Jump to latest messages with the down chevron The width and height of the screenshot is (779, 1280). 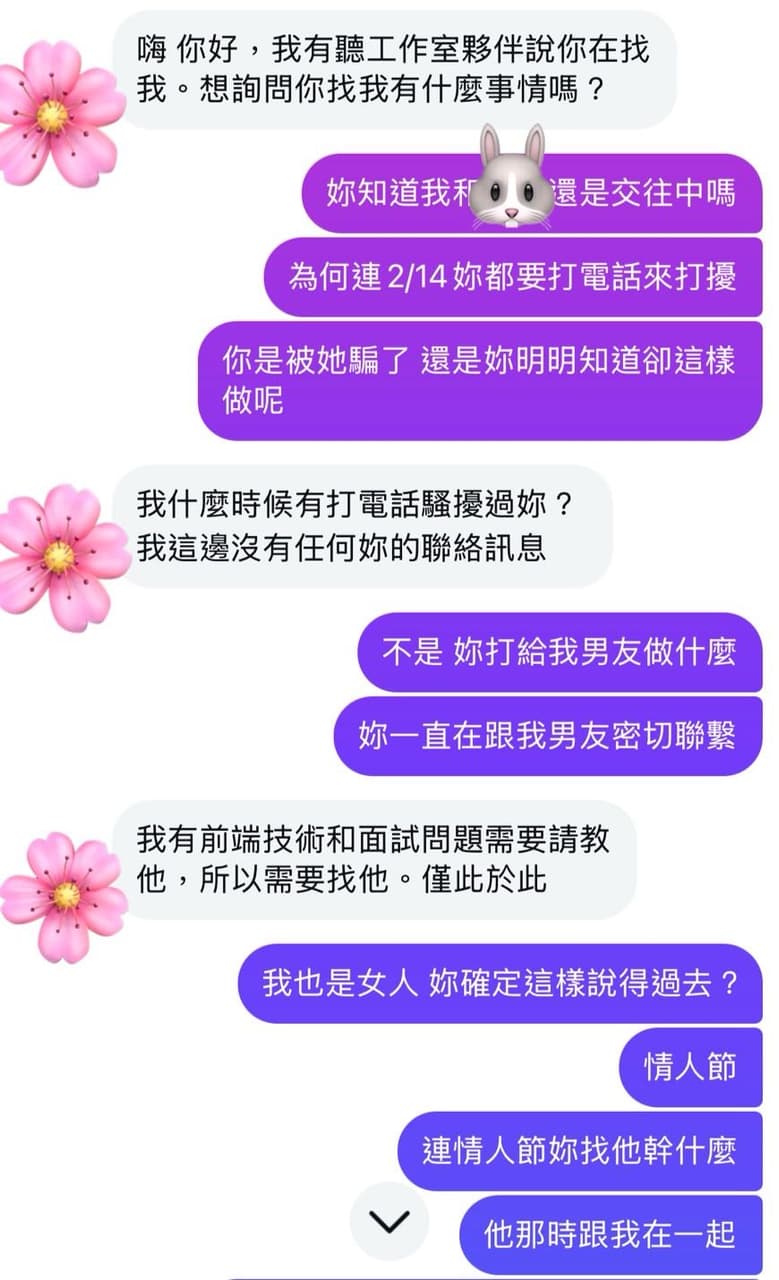click(x=389, y=1221)
